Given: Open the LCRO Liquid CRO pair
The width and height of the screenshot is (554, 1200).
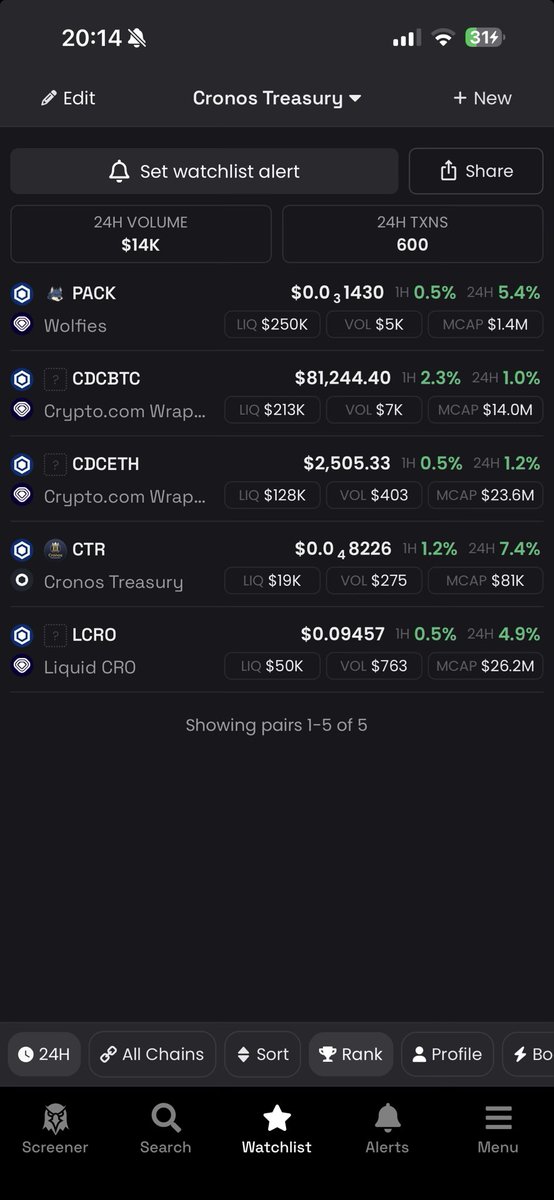Looking at the screenshot, I should click(277, 650).
